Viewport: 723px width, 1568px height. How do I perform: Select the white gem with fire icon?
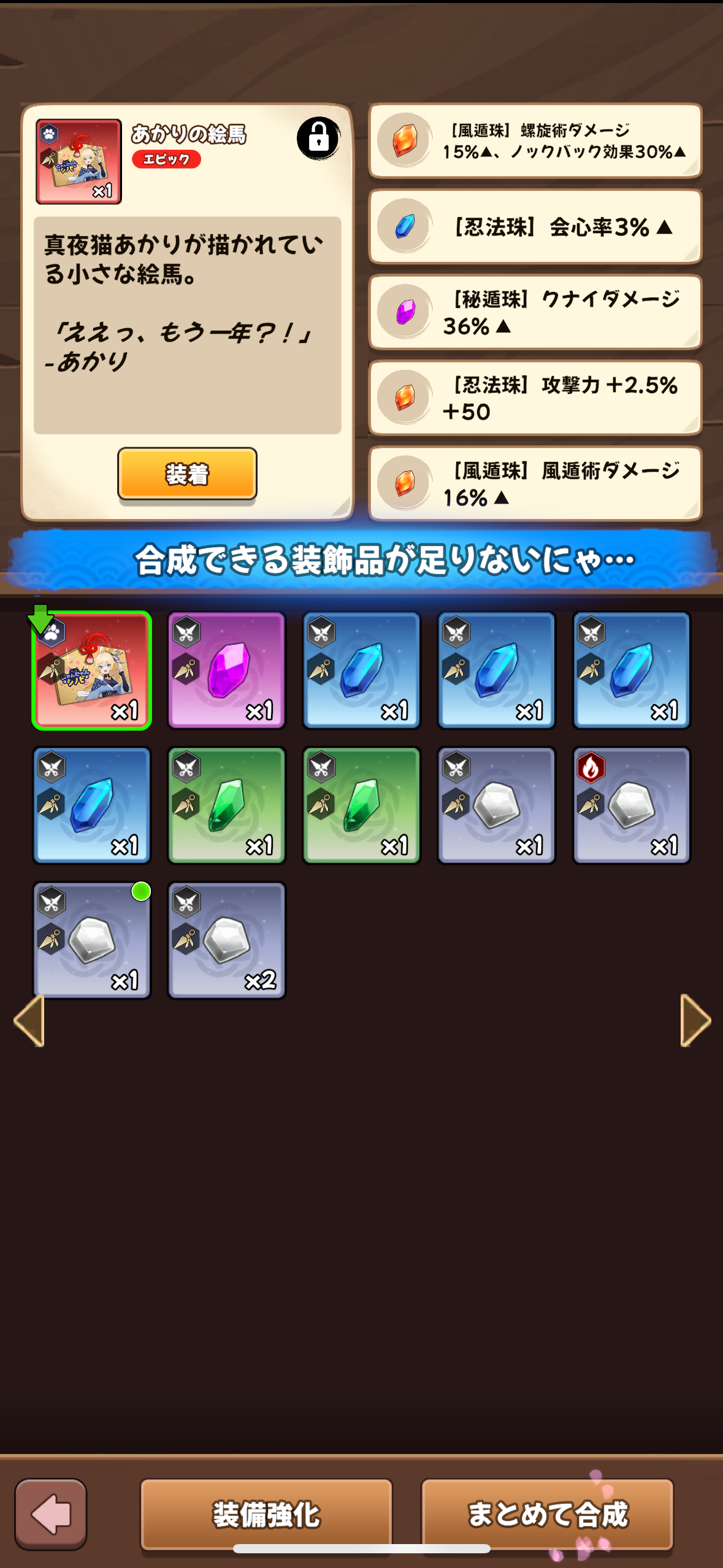[631, 805]
